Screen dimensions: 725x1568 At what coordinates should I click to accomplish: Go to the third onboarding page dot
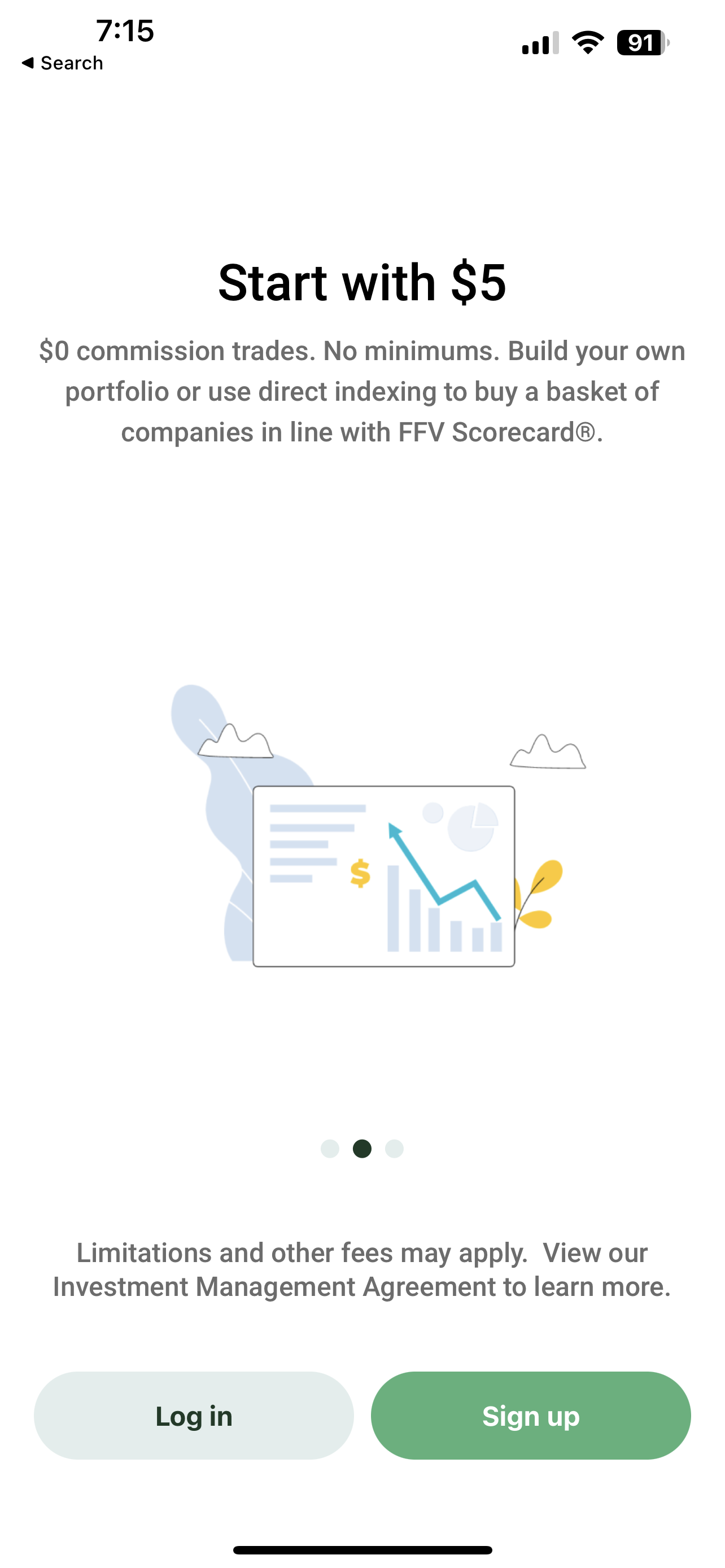(x=395, y=1149)
